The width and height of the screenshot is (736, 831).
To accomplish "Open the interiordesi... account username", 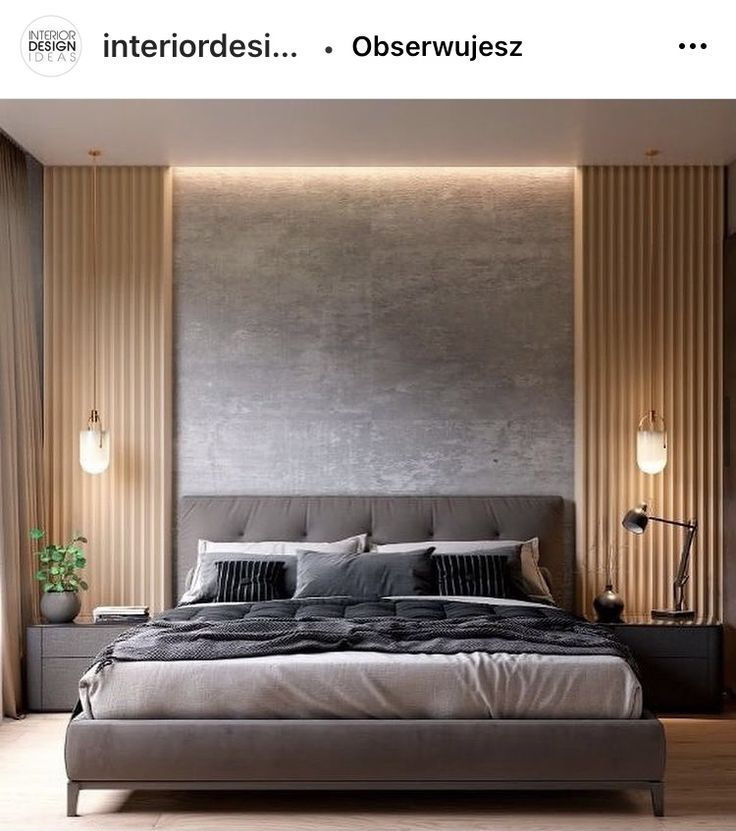I will pyautogui.click(x=200, y=47).
